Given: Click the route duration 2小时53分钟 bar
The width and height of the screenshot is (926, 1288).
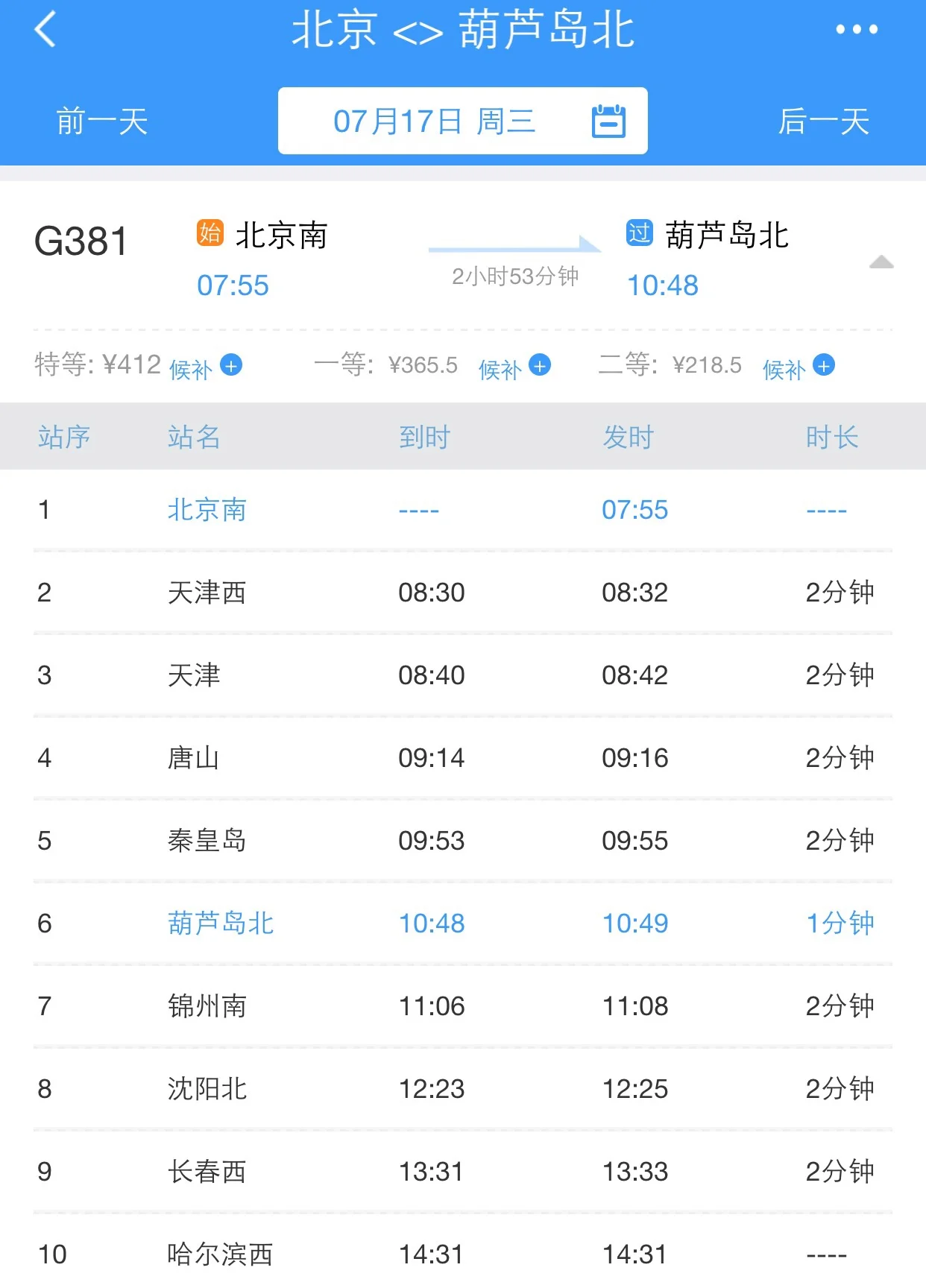Looking at the screenshot, I should [513, 276].
